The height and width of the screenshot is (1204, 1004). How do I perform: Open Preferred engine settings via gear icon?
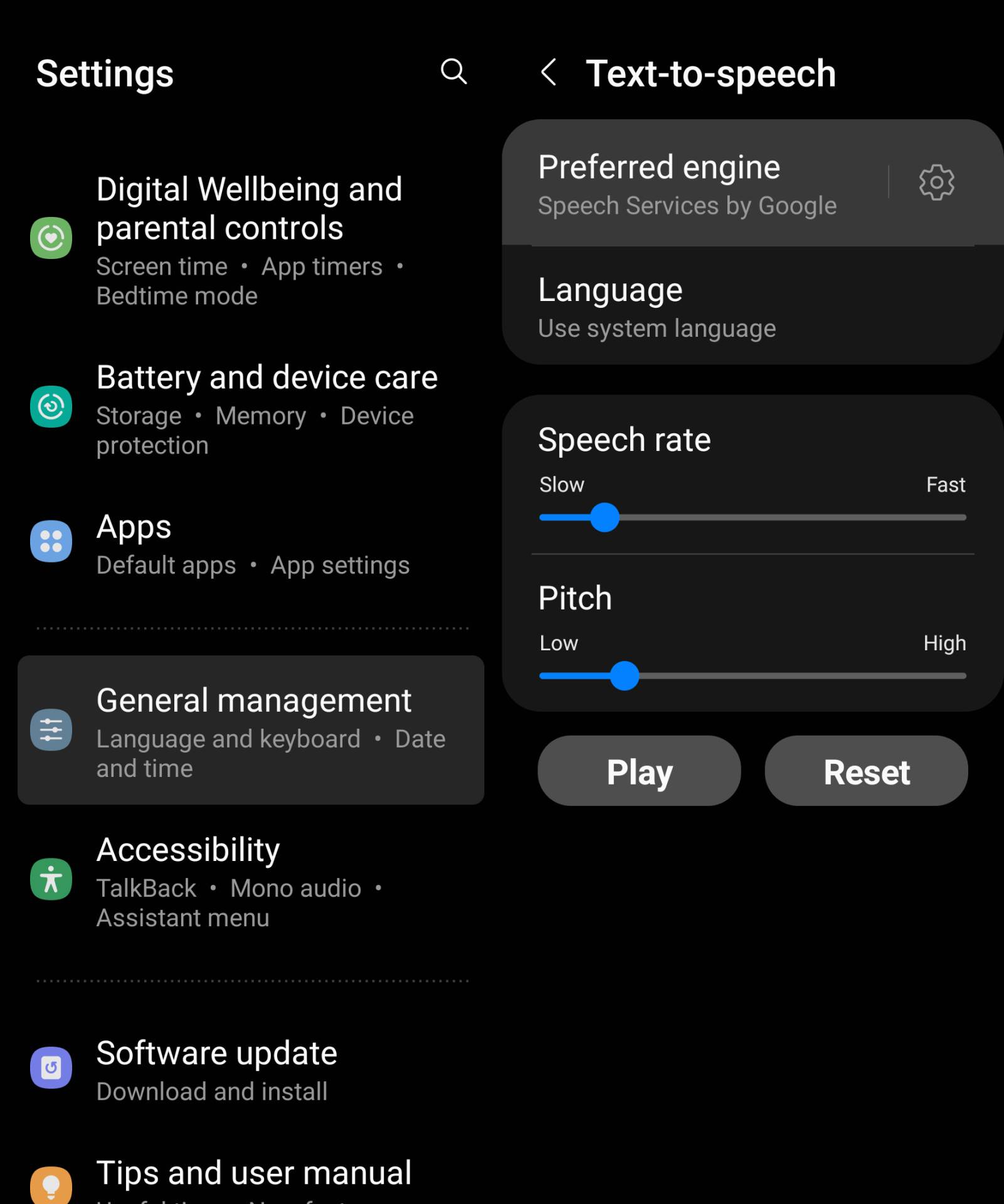[936, 182]
